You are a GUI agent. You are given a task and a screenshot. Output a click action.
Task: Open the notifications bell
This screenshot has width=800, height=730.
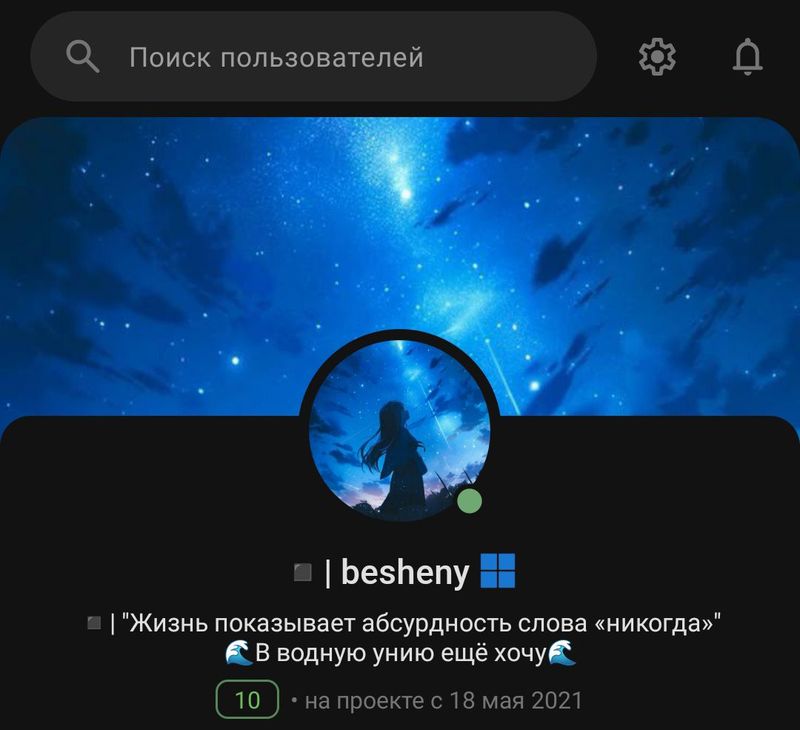[747, 57]
